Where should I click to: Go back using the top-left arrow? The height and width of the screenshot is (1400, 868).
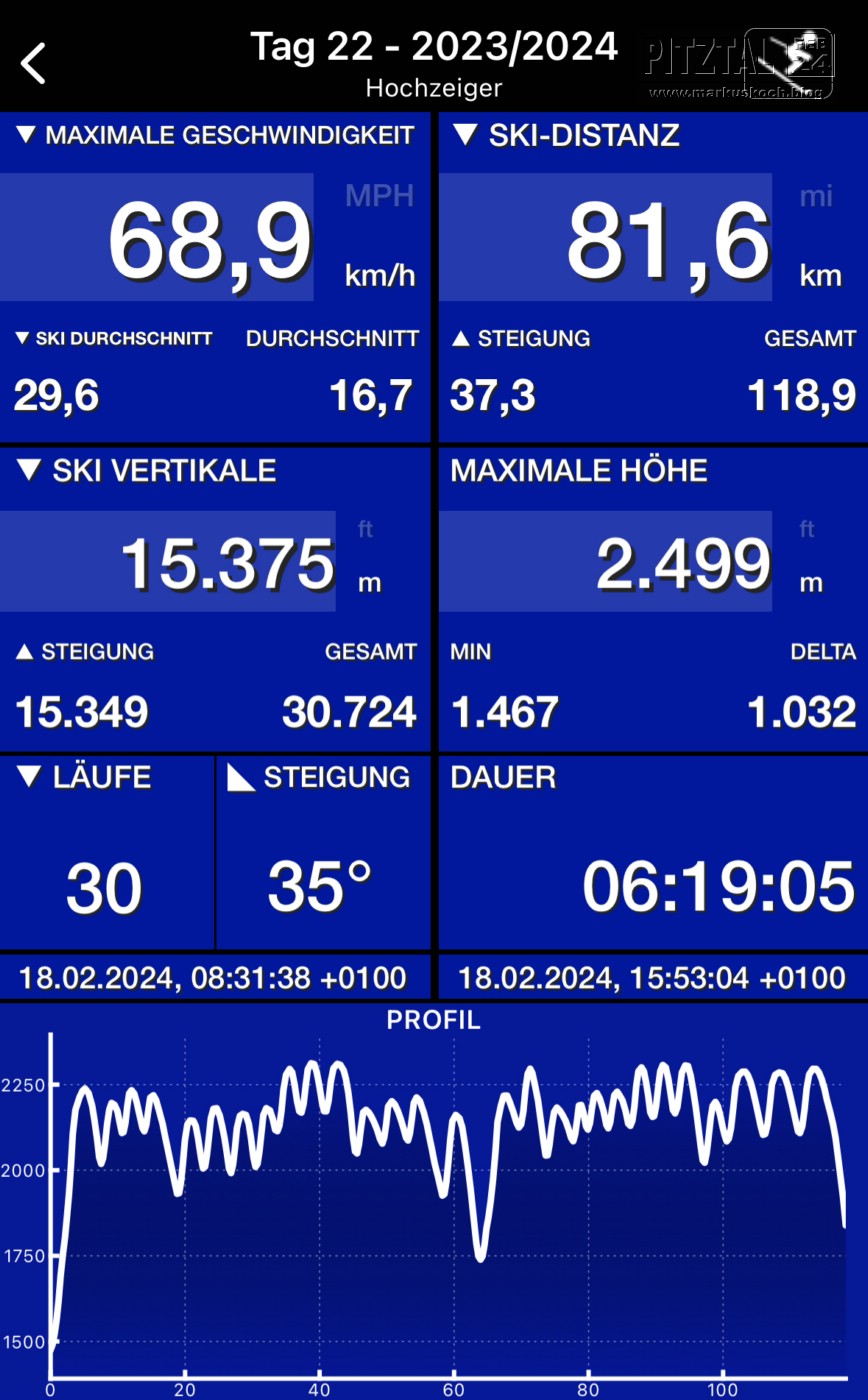[x=34, y=63]
